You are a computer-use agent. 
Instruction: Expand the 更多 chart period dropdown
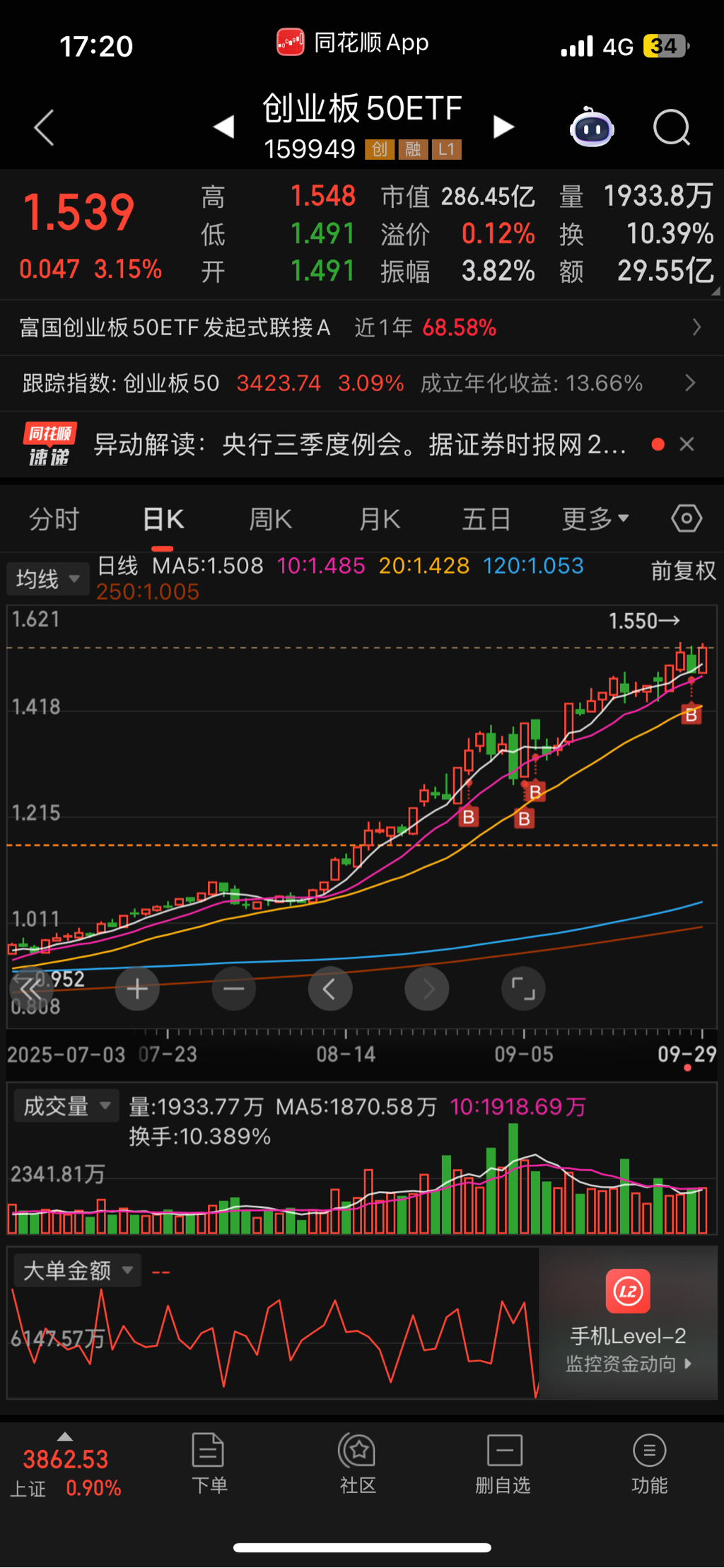point(595,520)
